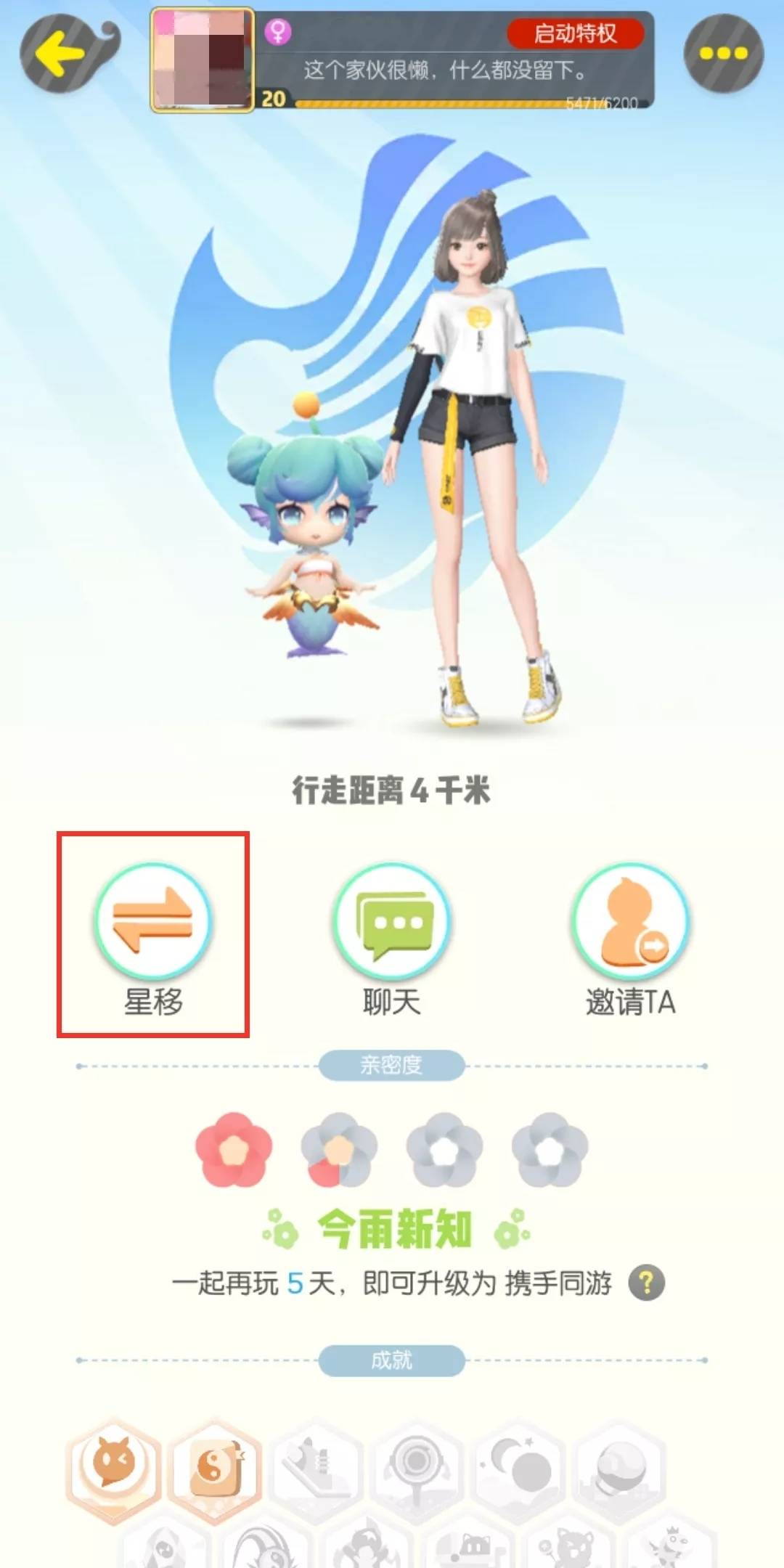Start a chat via 聊天

(392, 922)
